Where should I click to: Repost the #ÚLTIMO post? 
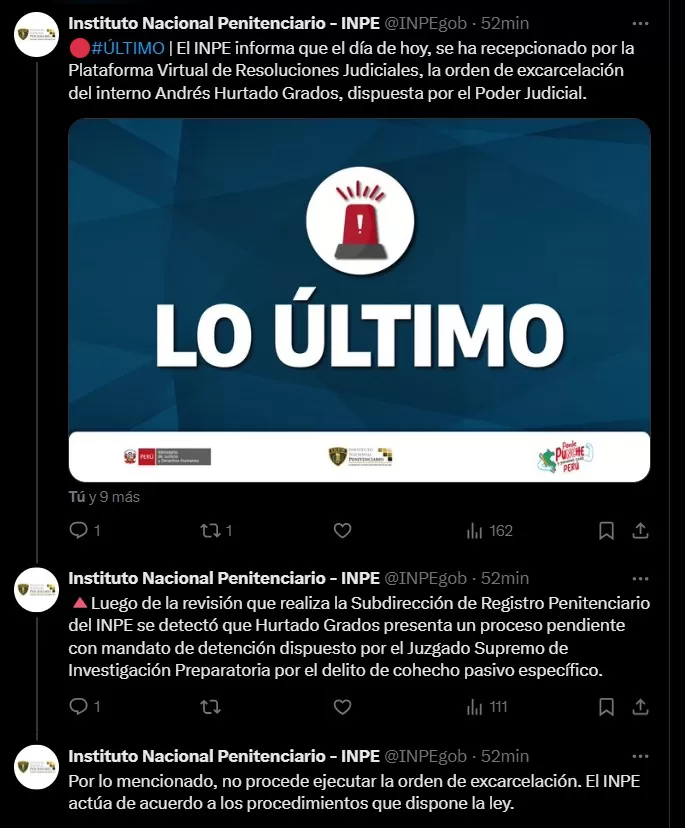[210, 531]
